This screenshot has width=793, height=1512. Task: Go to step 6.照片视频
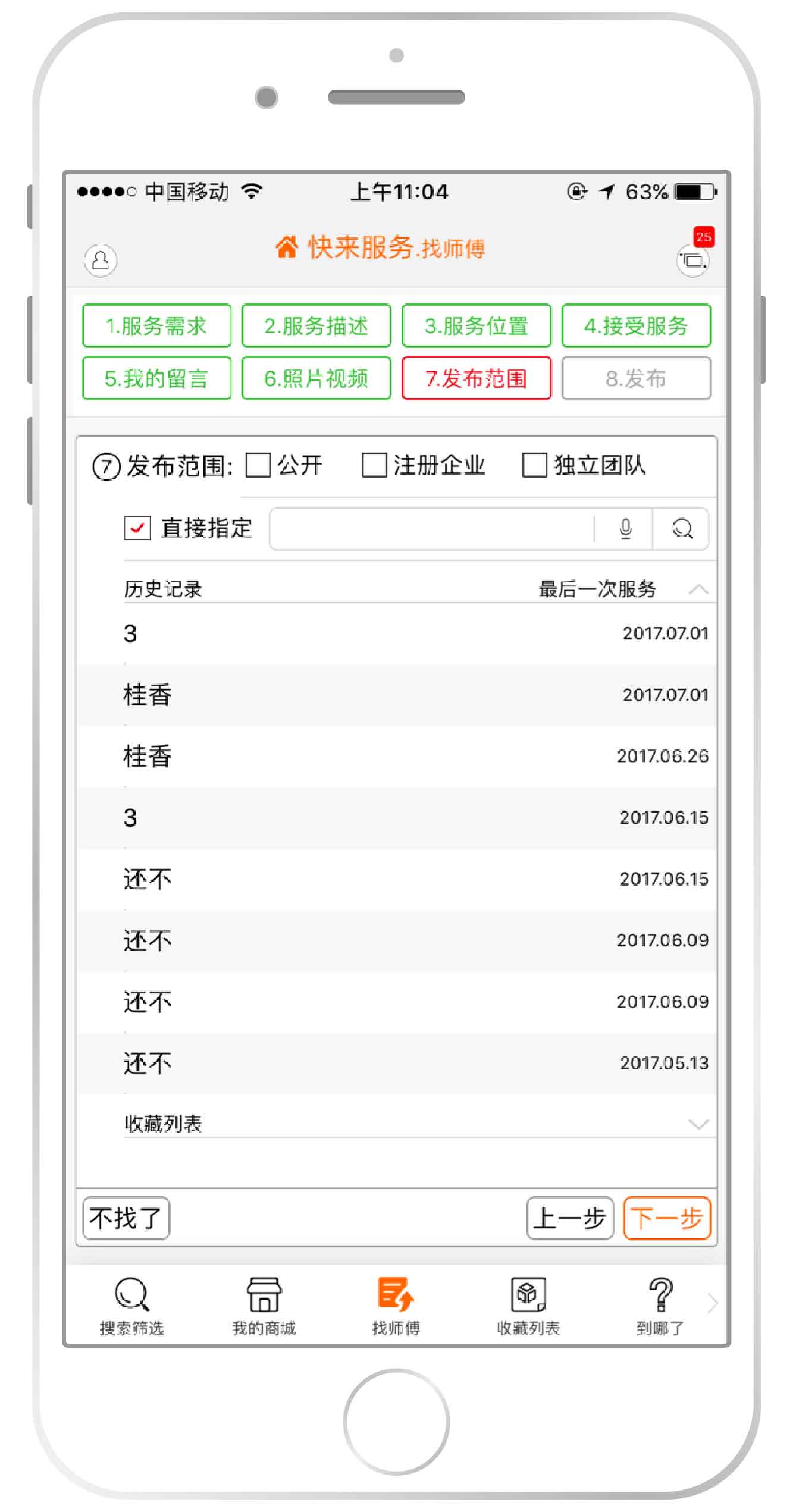click(316, 378)
